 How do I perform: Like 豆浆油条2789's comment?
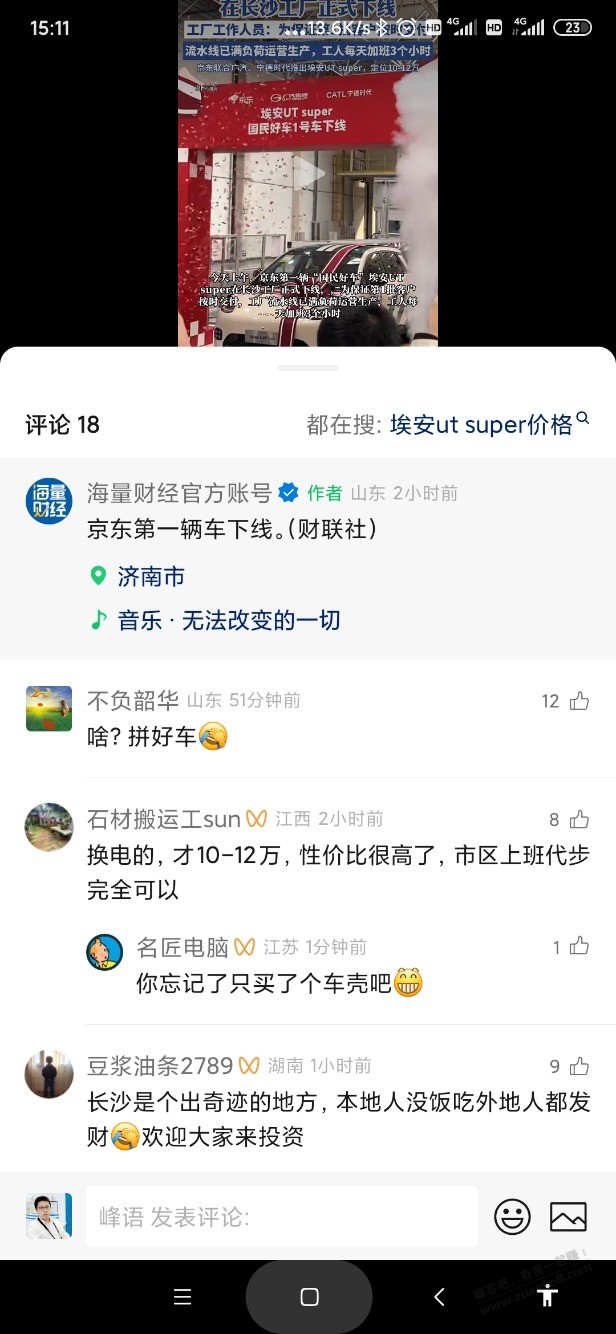[x=579, y=1067]
